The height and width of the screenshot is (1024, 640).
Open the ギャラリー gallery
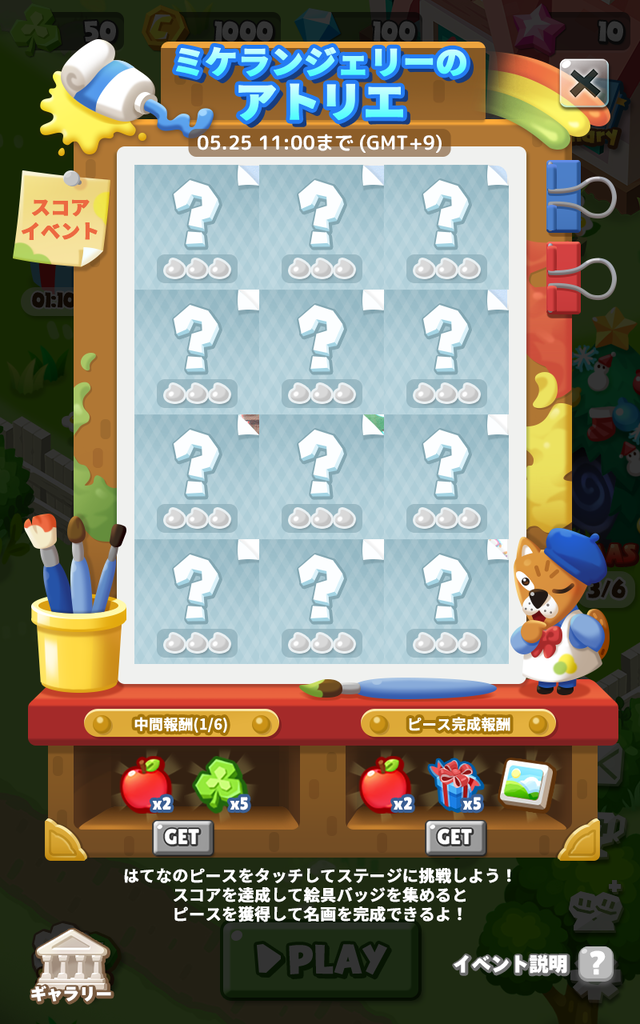[x=71, y=965]
